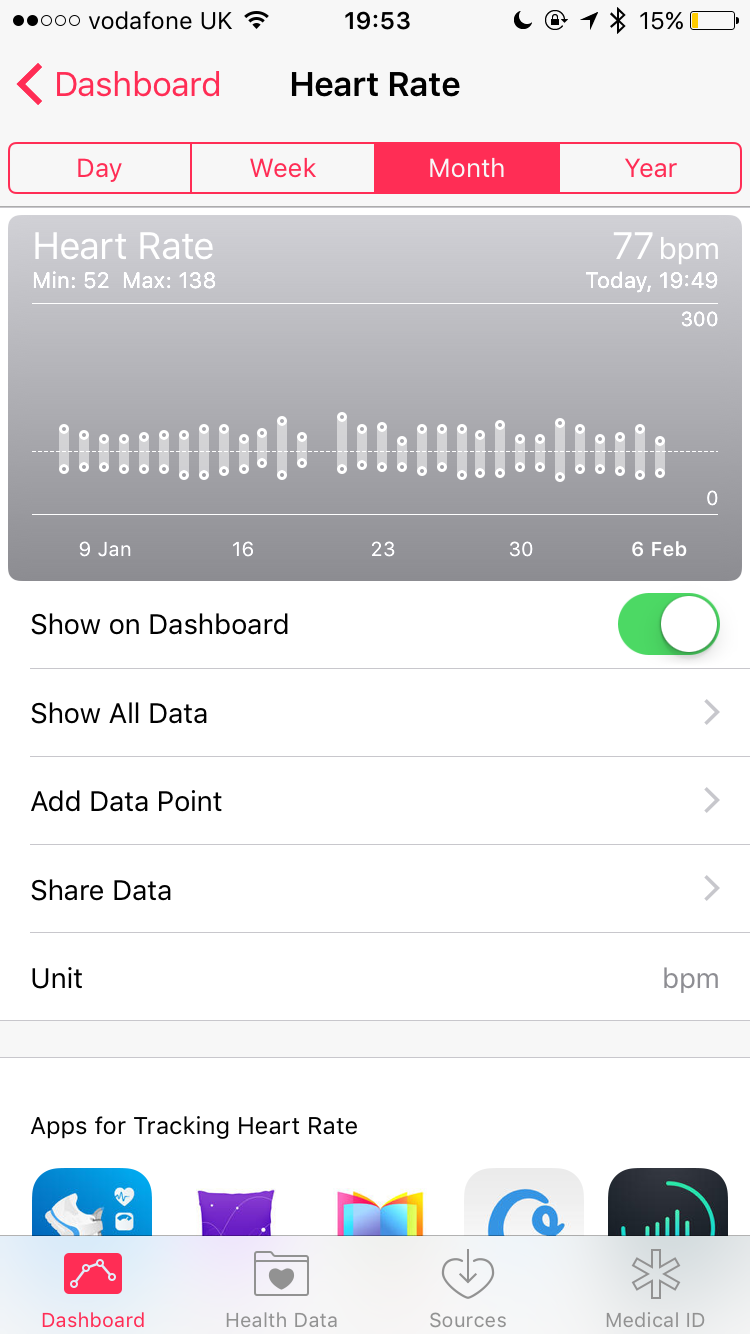
Task: Open the dark app with green bars
Action: pyautogui.click(x=668, y=1201)
